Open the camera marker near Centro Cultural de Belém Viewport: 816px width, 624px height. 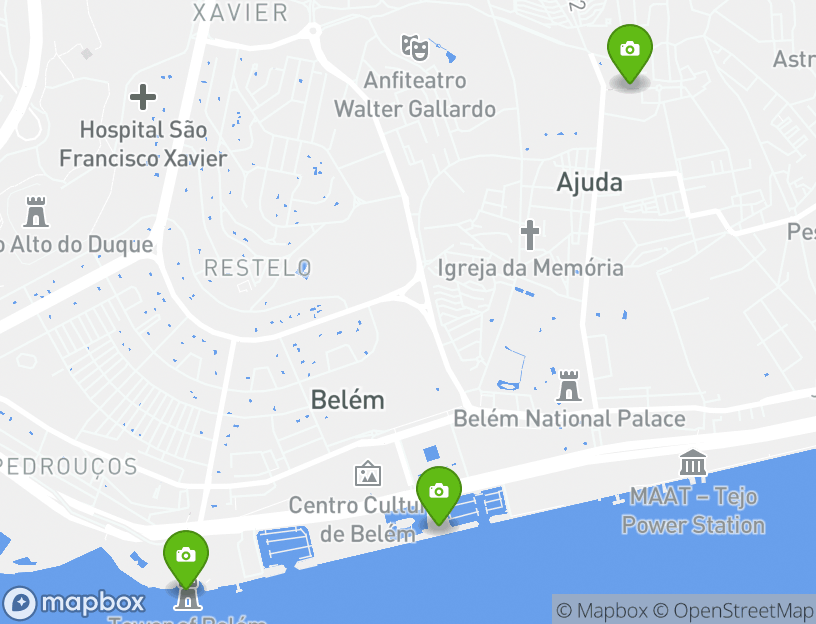438,492
